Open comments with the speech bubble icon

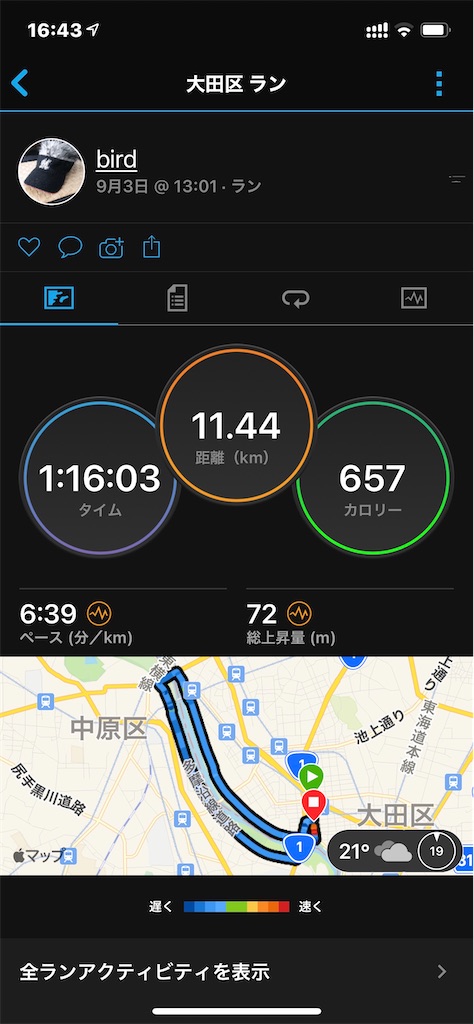(x=70, y=247)
